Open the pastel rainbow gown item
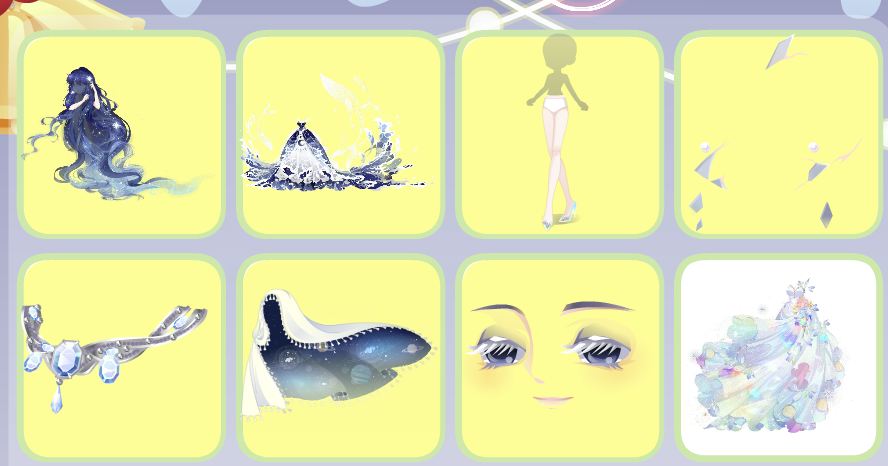The height and width of the screenshot is (466, 888). click(x=778, y=356)
